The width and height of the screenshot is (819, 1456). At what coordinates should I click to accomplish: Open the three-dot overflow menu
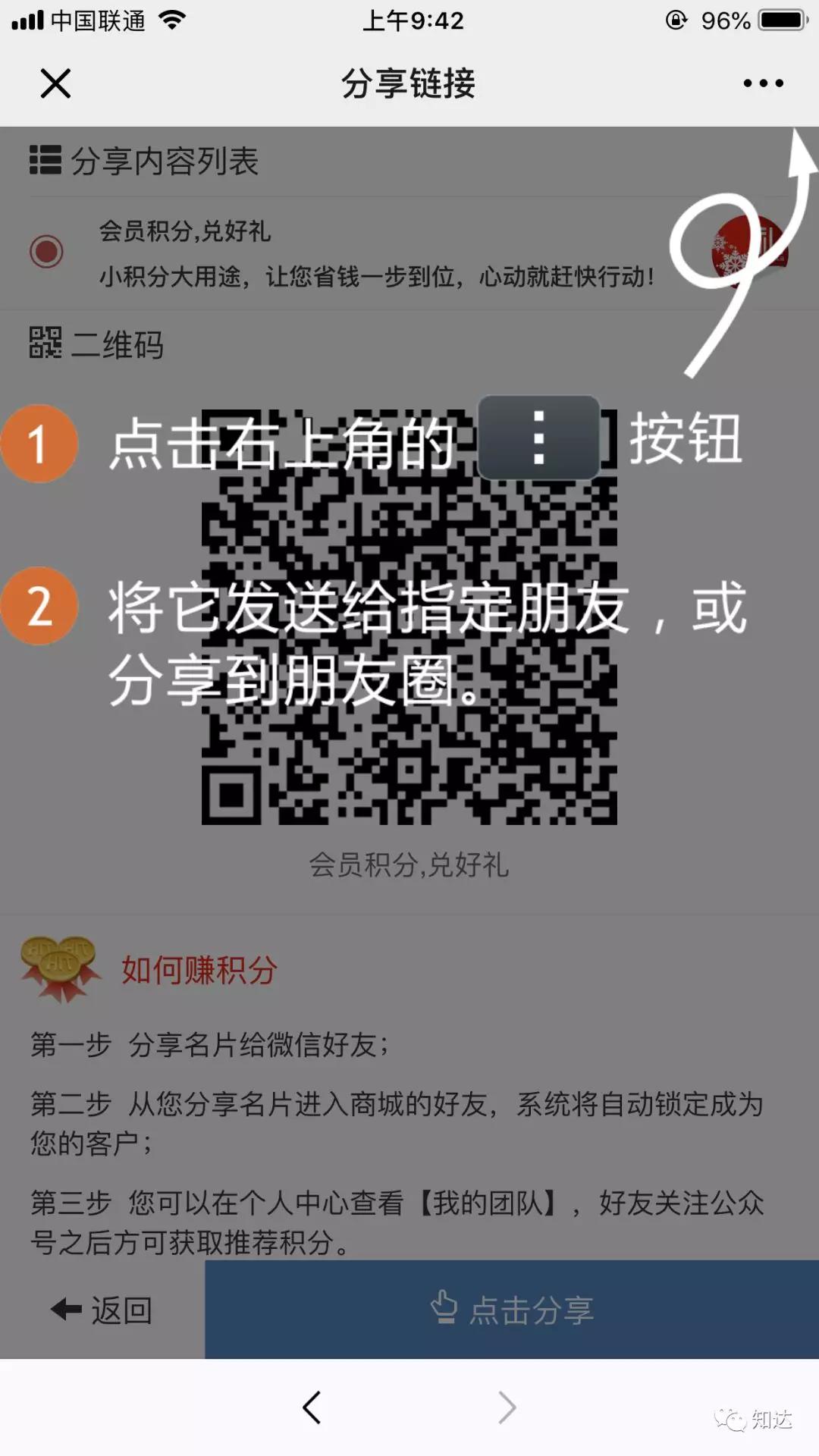763,83
